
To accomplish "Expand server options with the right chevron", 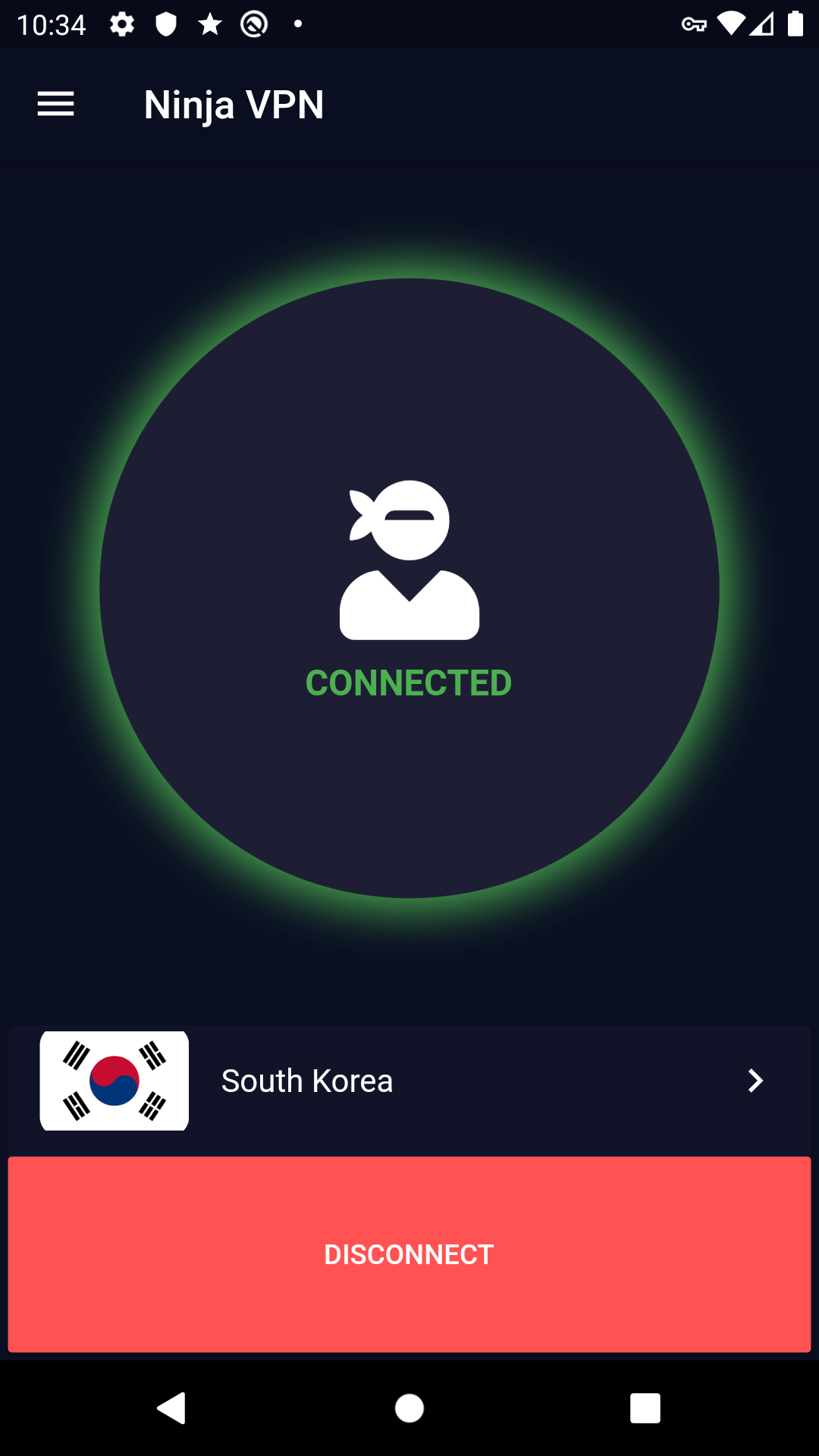I will (x=755, y=1081).
